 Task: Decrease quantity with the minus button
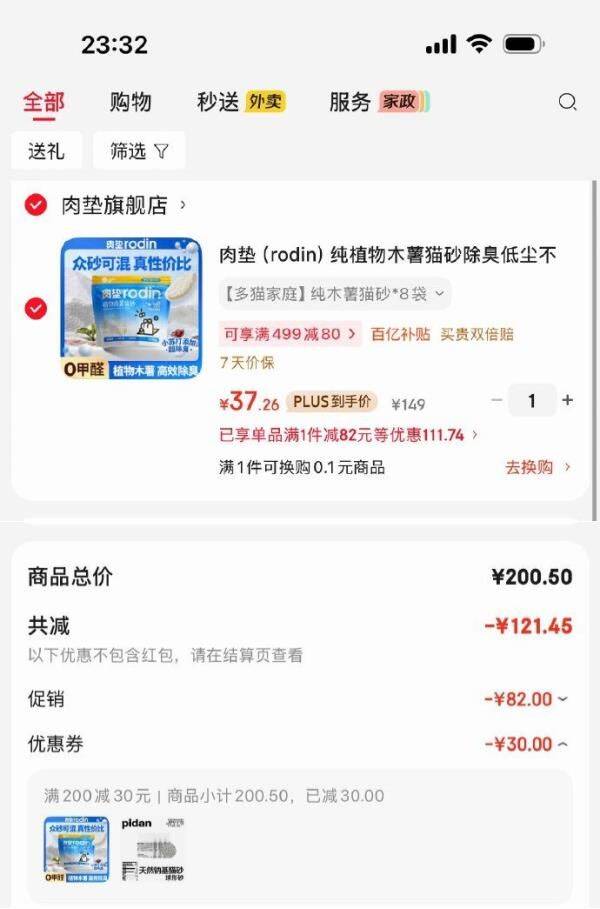[x=496, y=400]
